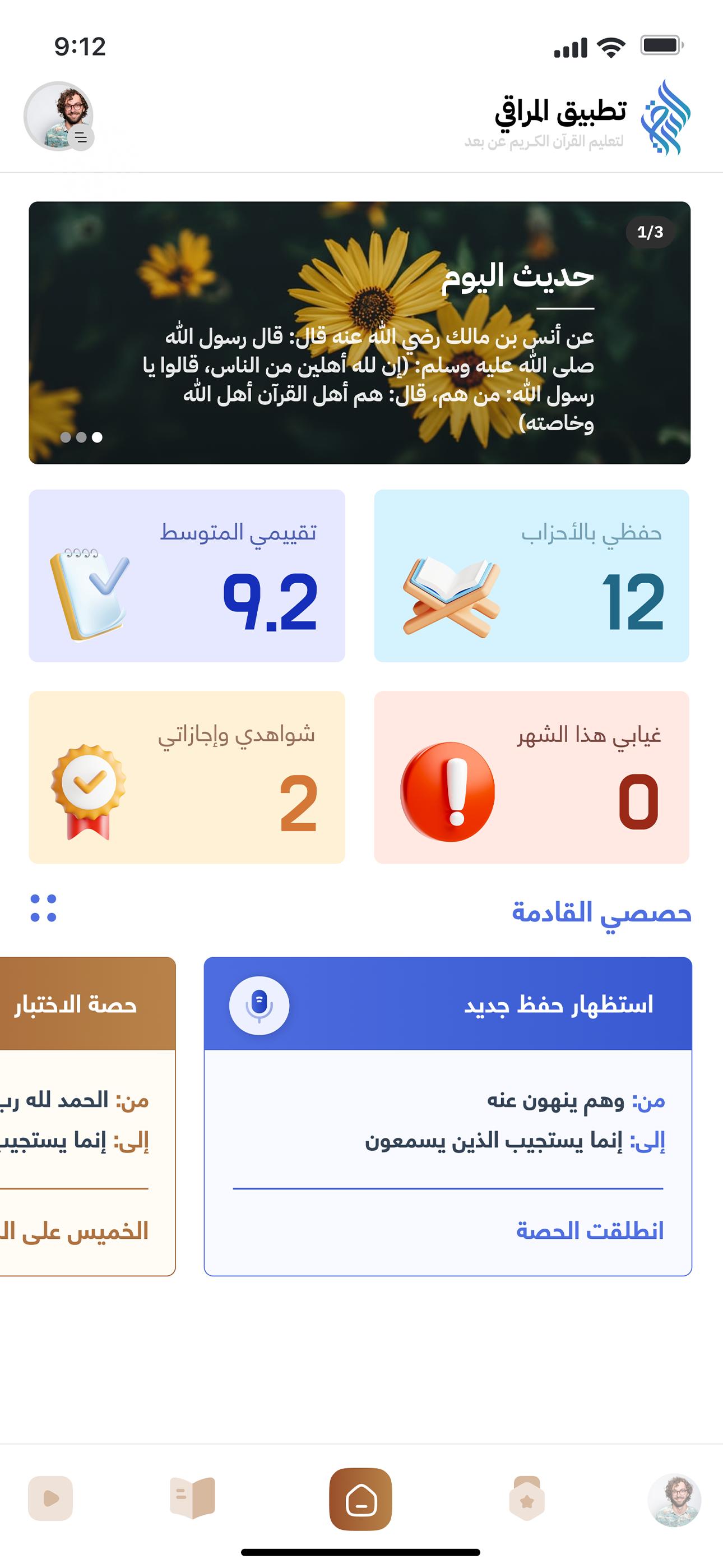723x1568 pixels.
Task: Switch to the video play tab
Action: [x=50, y=1498]
